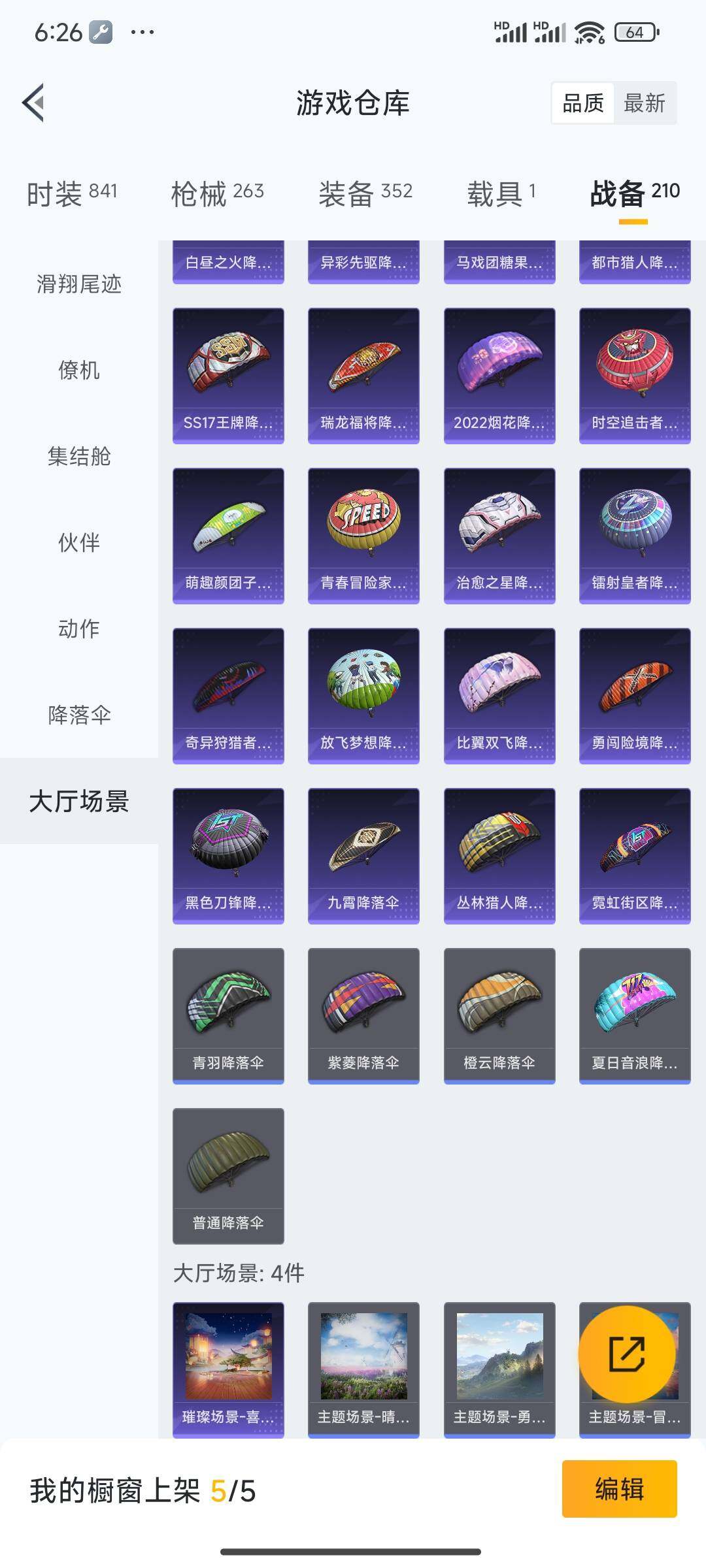Switch to the 时装 tab
Image resolution: width=706 pixels, height=1568 pixels.
(72, 193)
